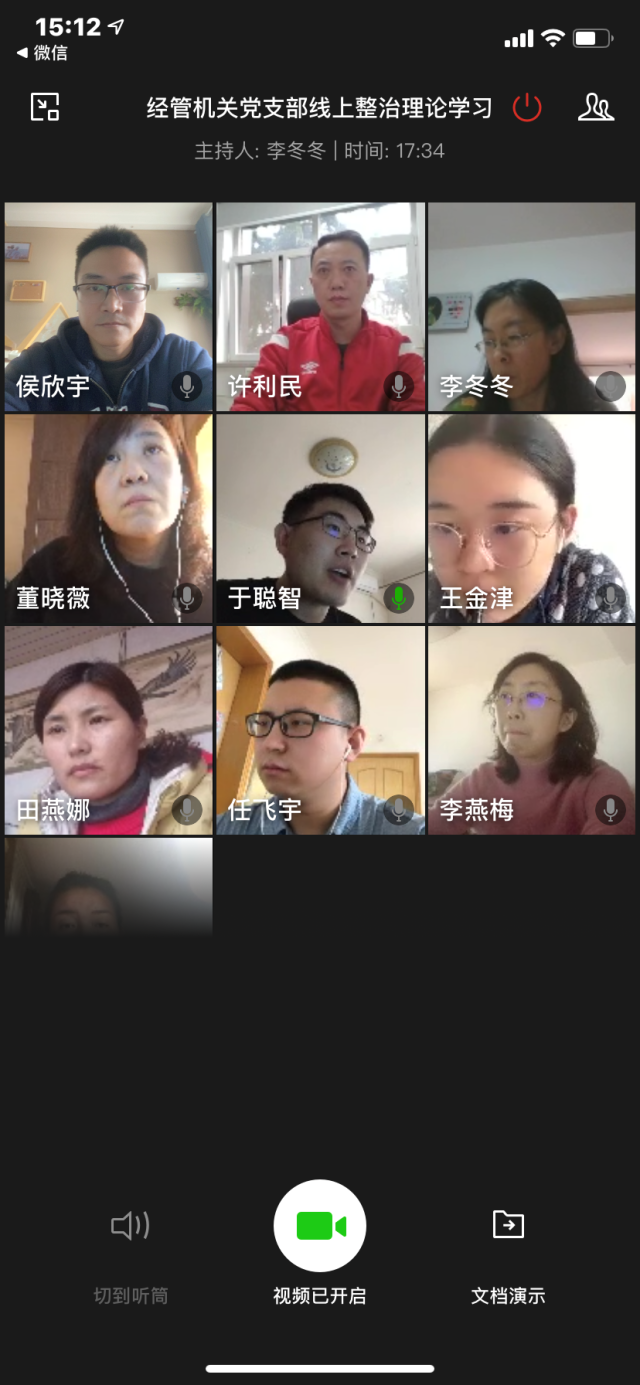Enlarge 于聪智's video tile
Image resolution: width=640 pixels, height=1385 pixels.
coord(320,518)
